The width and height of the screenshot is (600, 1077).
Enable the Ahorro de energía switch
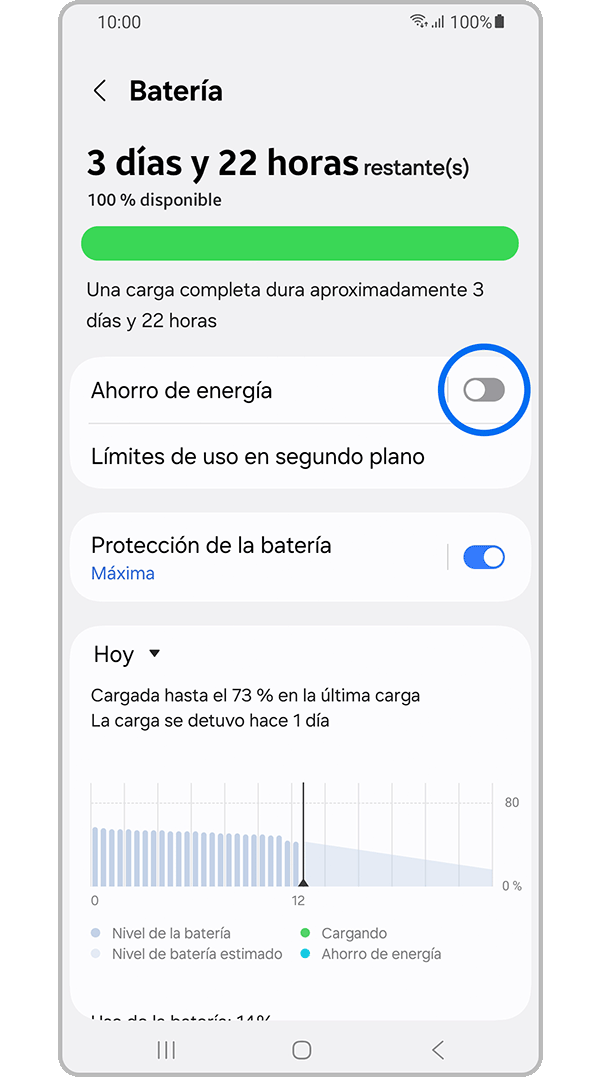pyautogui.click(x=484, y=390)
